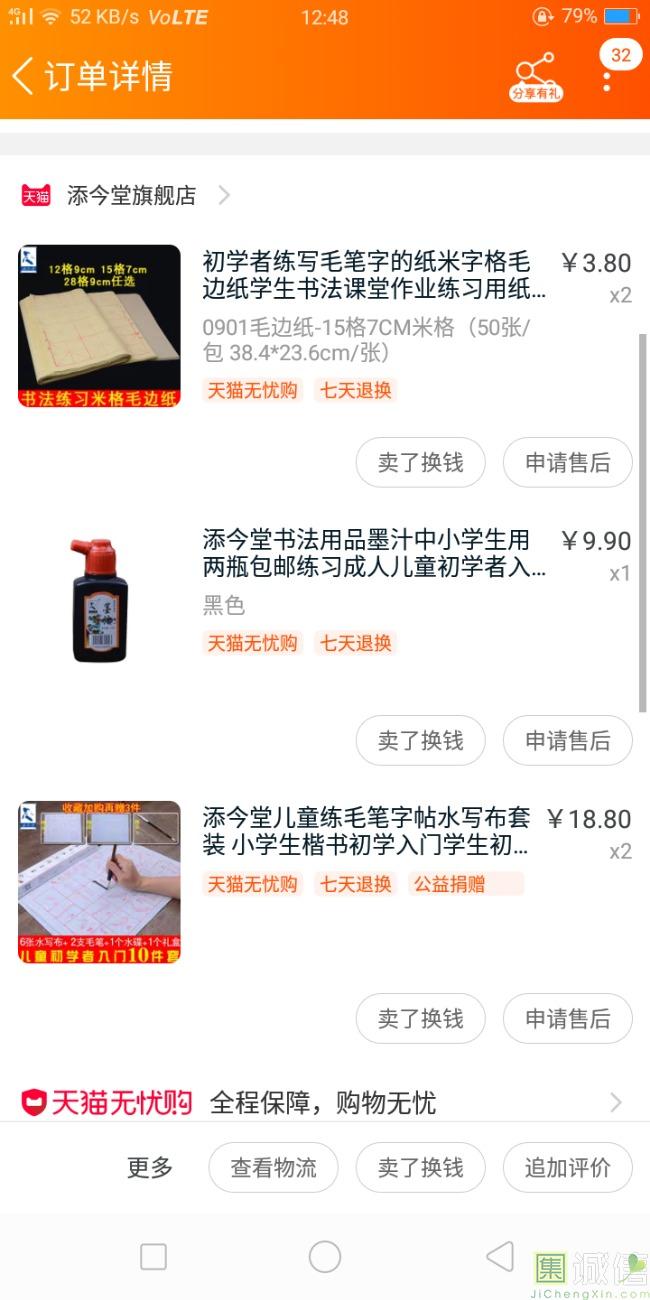
Task: View the 墨汁 ink bottle product
Action: click(x=99, y=600)
